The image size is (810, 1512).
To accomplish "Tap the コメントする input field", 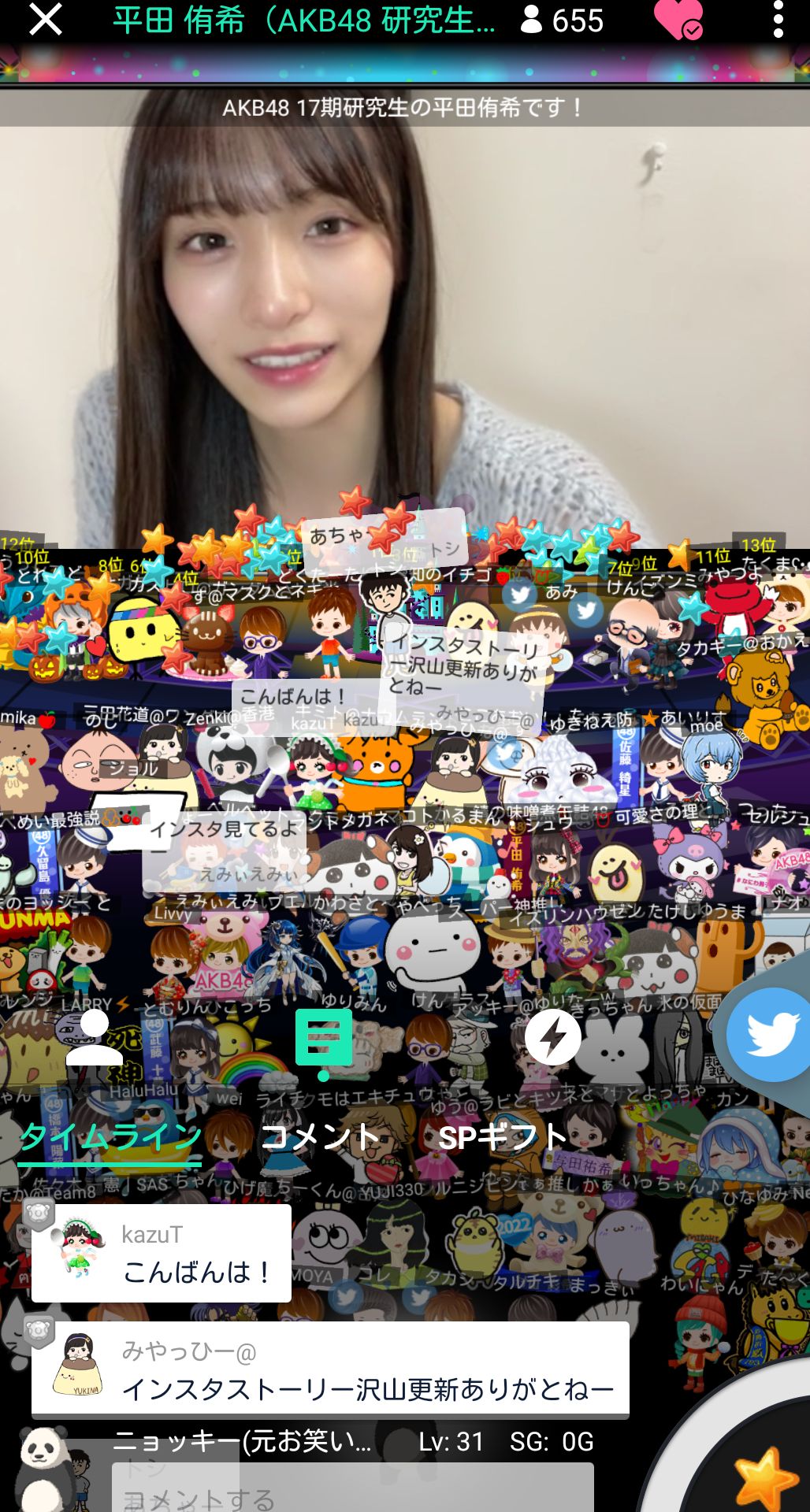I will click(352, 1488).
